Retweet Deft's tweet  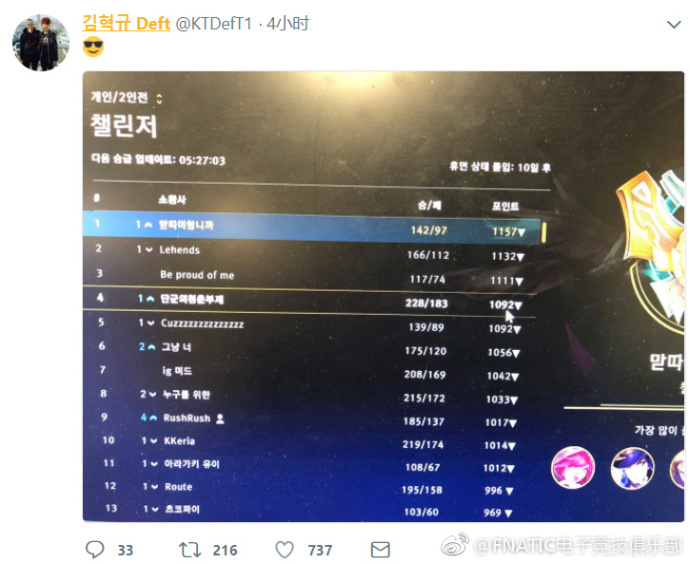[x=190, y=549]
